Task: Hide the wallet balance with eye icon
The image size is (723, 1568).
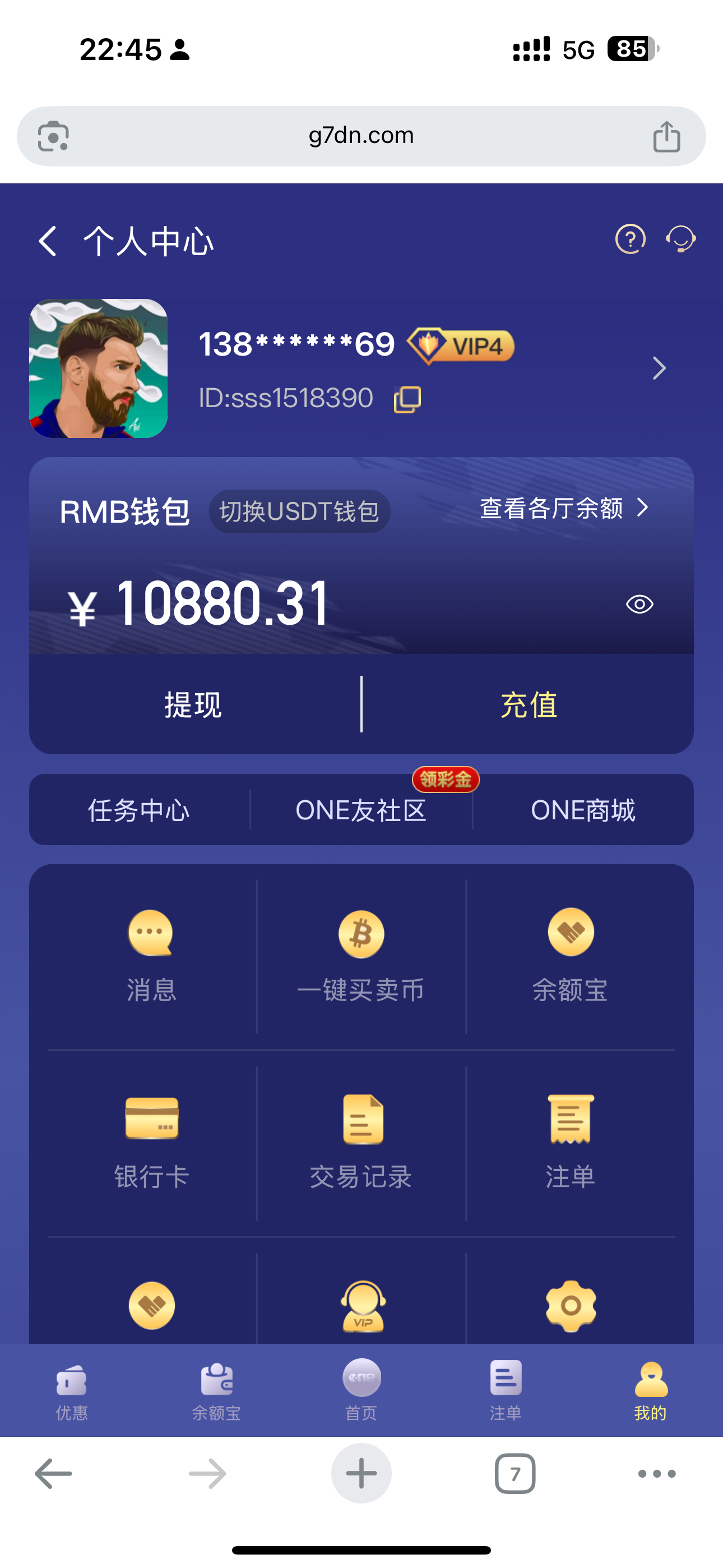Action: click(x=639, y=604)
